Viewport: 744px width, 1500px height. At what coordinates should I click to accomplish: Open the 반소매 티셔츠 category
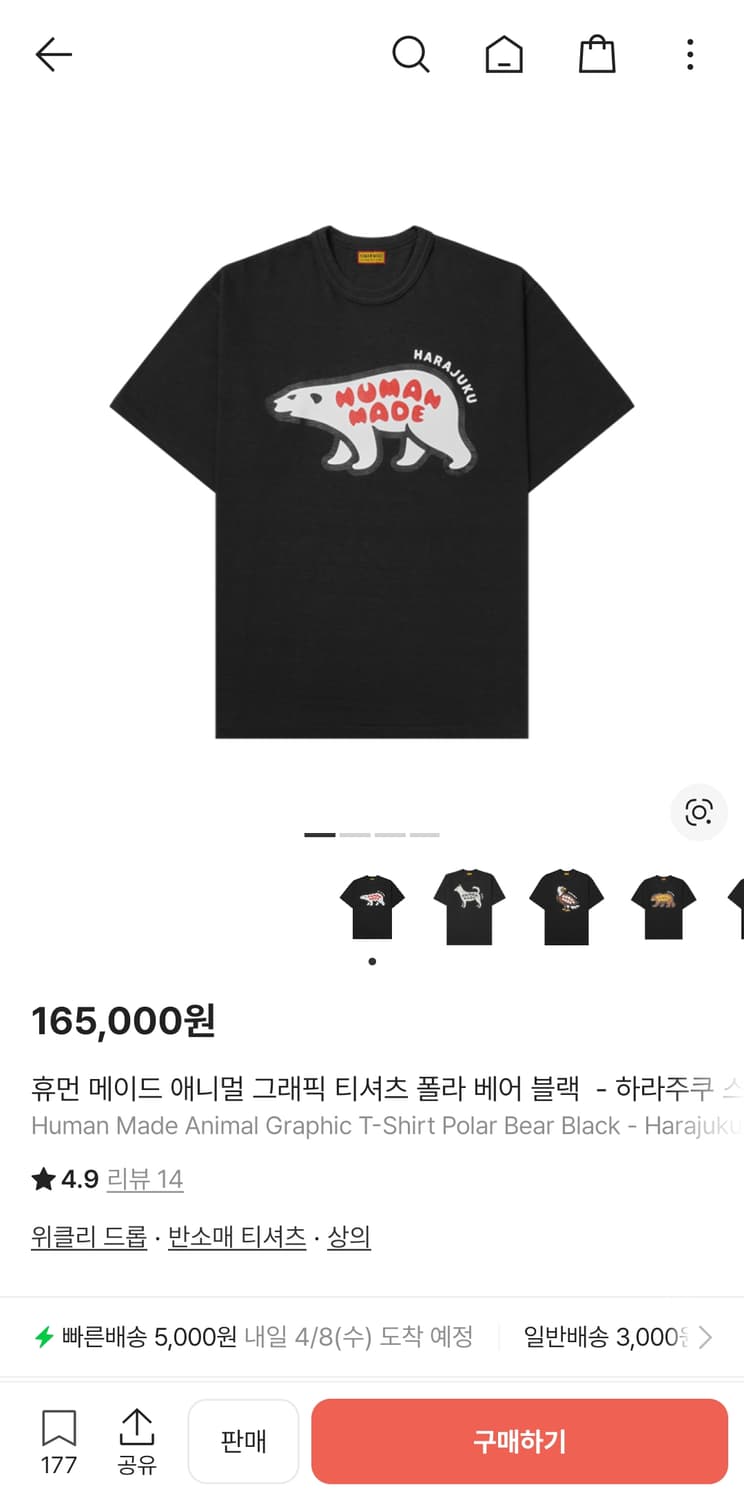point(235,1236)
